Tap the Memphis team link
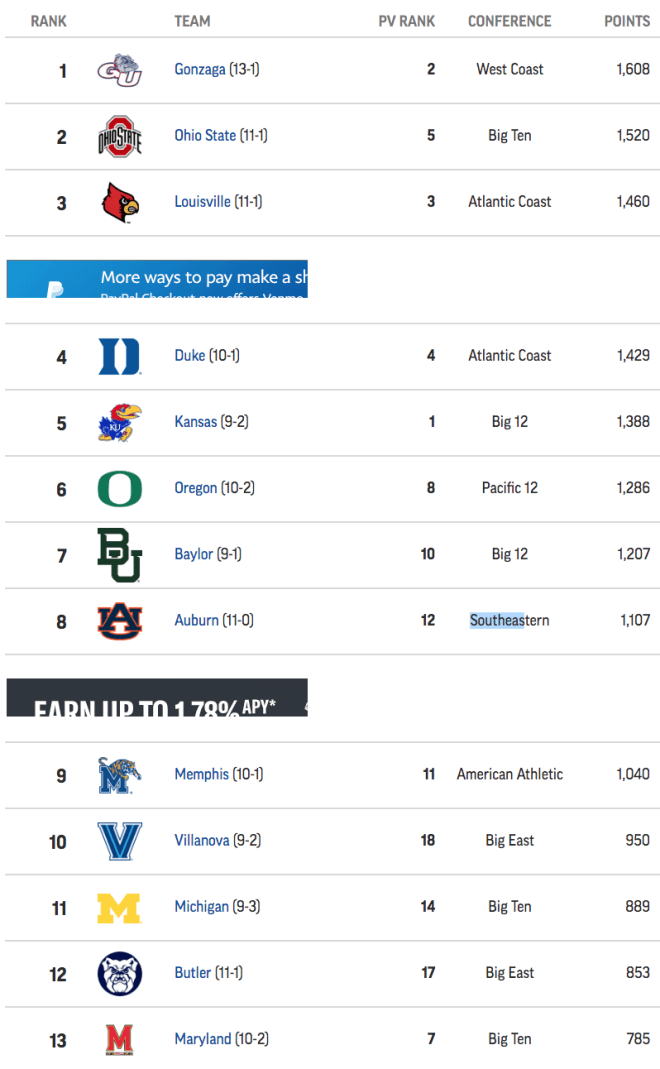Viewport: 660px width, 1069px height. tap(201, 774)
